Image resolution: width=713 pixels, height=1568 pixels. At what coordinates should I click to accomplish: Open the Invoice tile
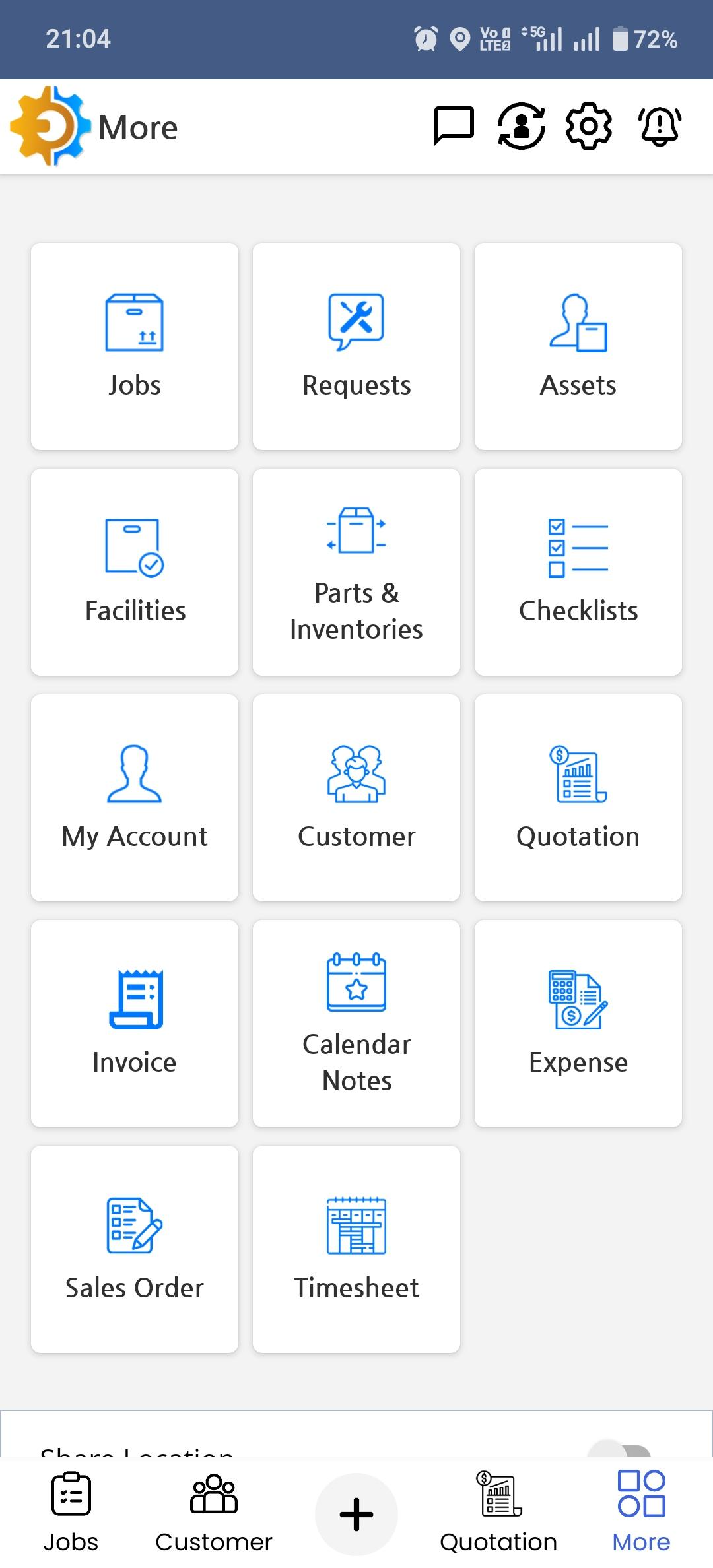pos(135,1024)
